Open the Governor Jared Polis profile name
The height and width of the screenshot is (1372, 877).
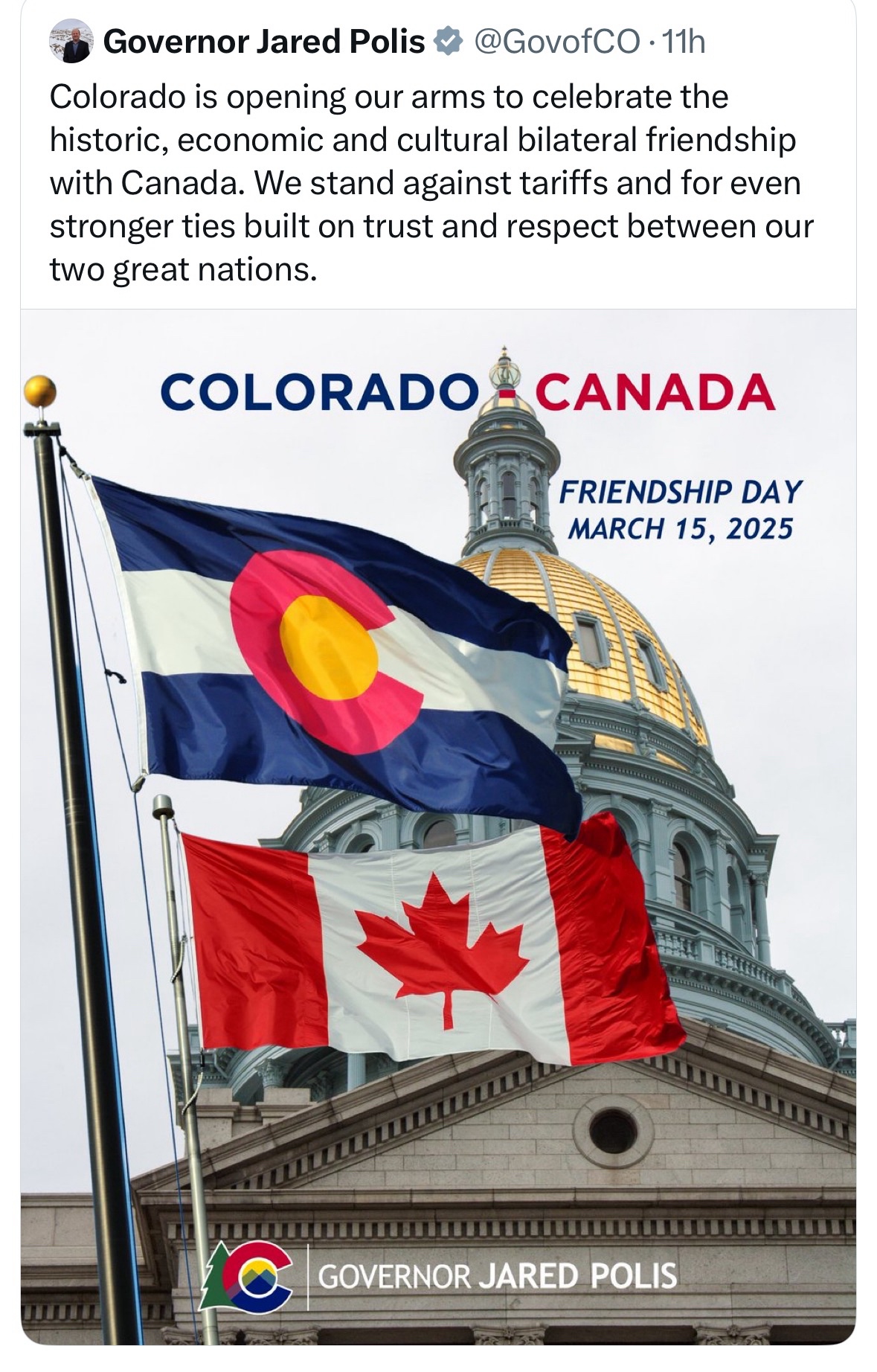tap(263, 42)
